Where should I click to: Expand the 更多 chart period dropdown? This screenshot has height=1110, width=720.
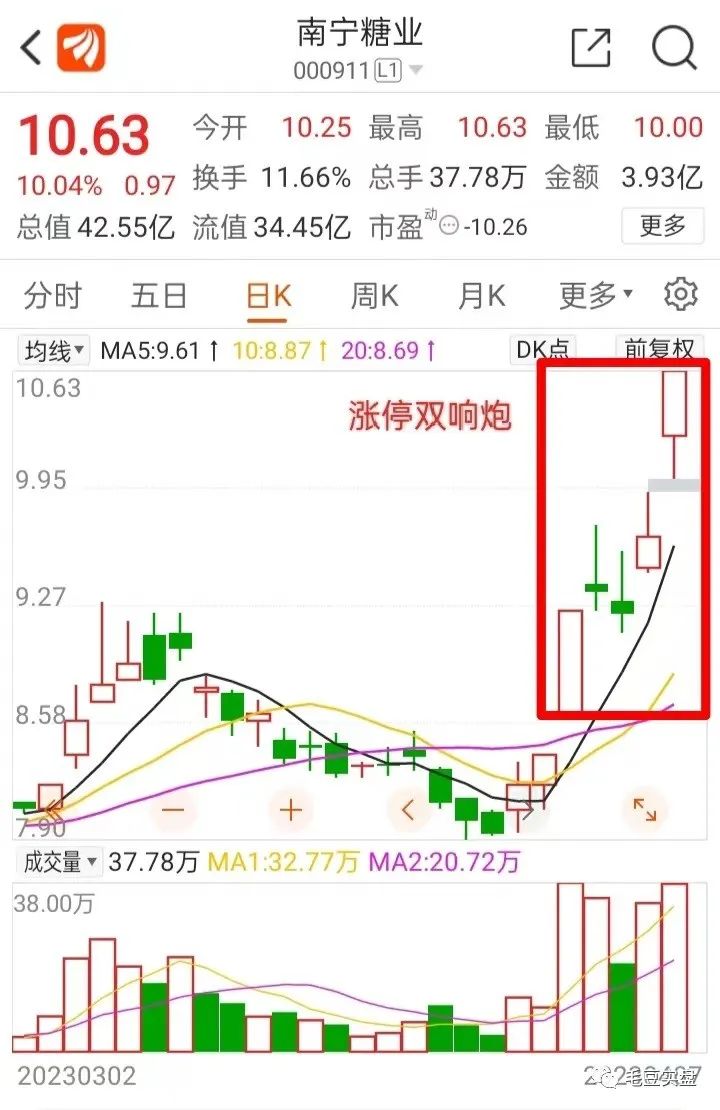pyautogui.click(x=595, y=295)
